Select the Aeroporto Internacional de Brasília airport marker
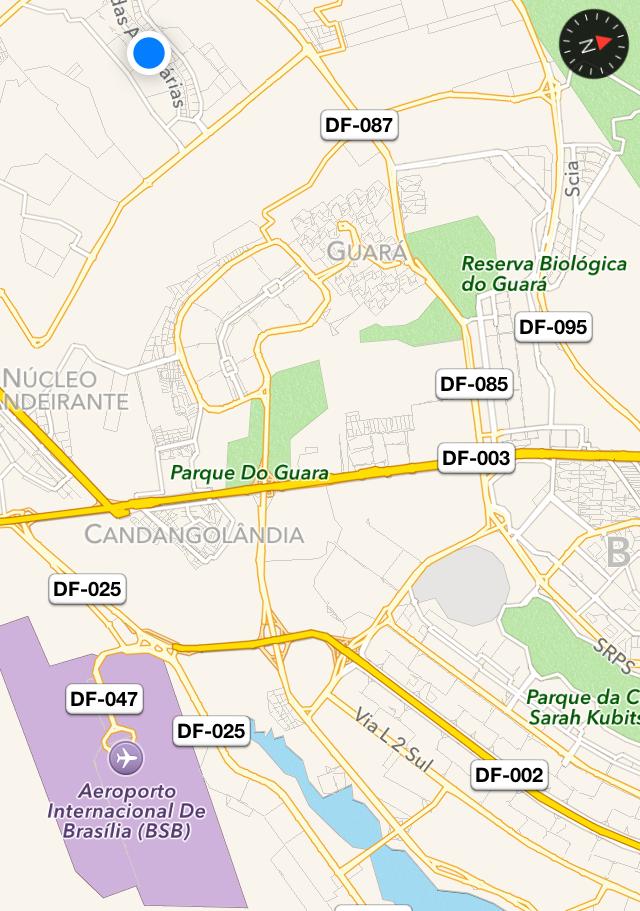 126,757
